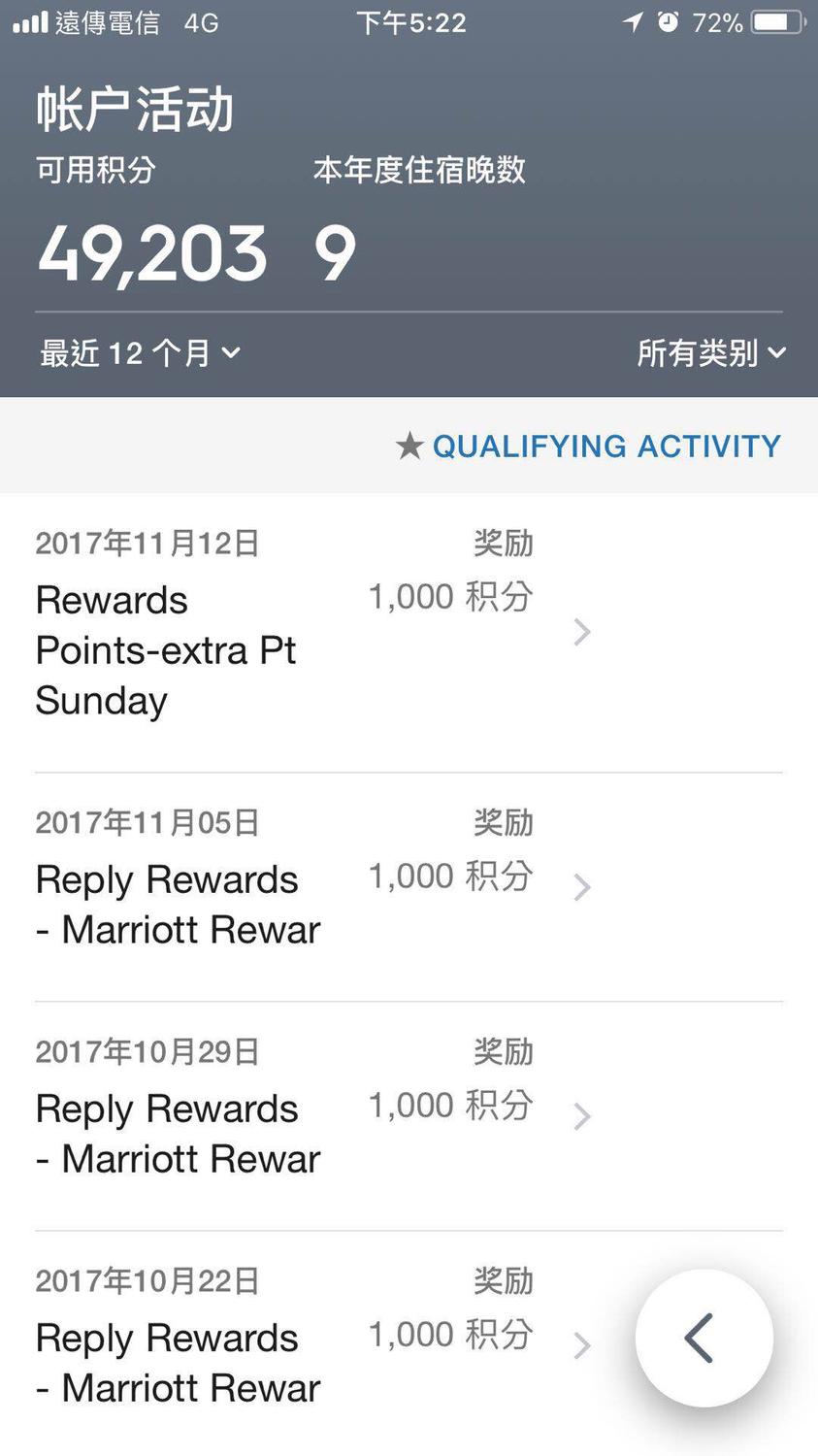Expand the 所有类别 category filter
The width and height of the screenshot is (818, 1456).
(710, 352)
